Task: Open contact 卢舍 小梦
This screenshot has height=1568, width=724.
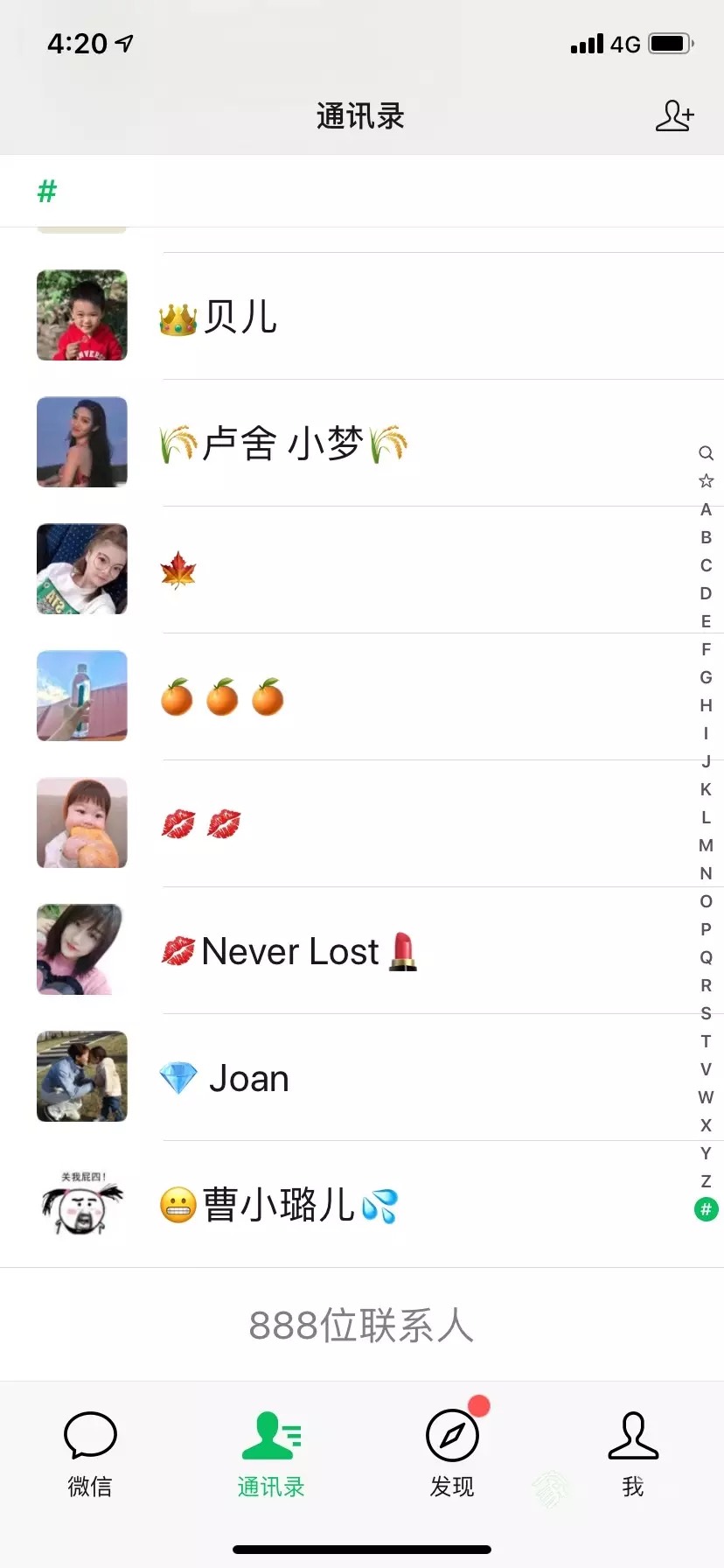Action: pyautogui.click(x=362, y=443)
